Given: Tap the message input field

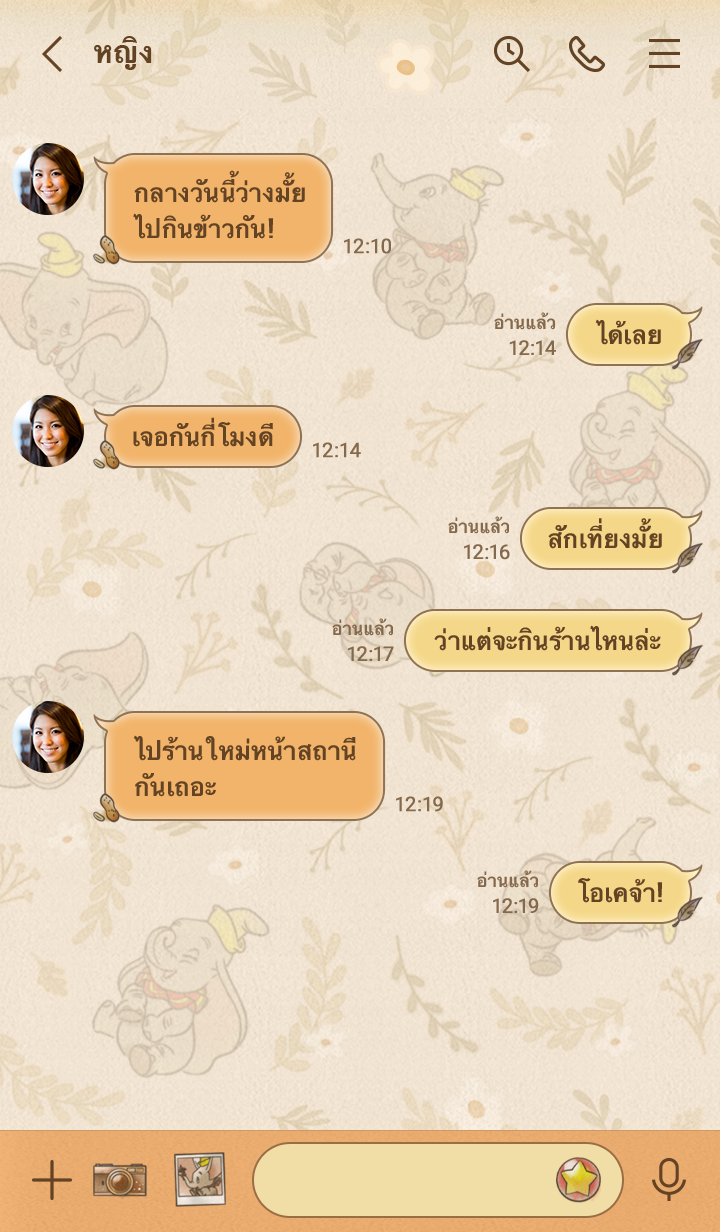Looking at the screenshot, I should point(400,1180).
